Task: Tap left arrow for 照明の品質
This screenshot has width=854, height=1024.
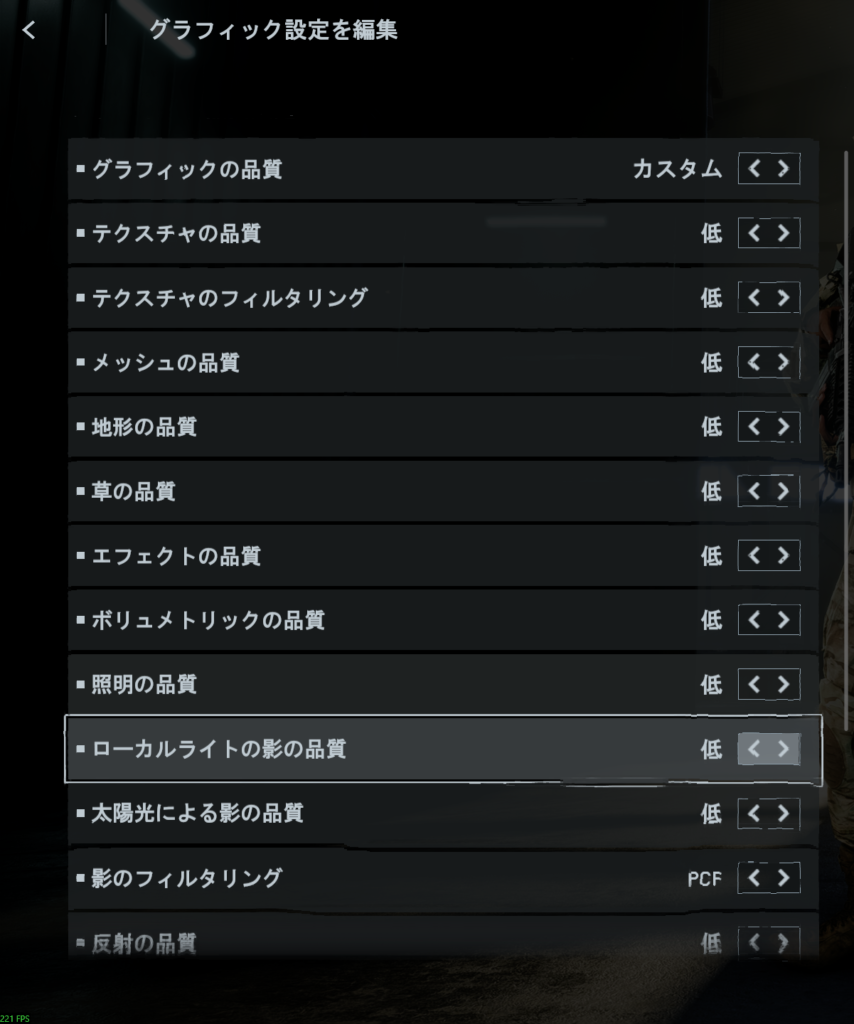Action: click(x=754, y=684)
